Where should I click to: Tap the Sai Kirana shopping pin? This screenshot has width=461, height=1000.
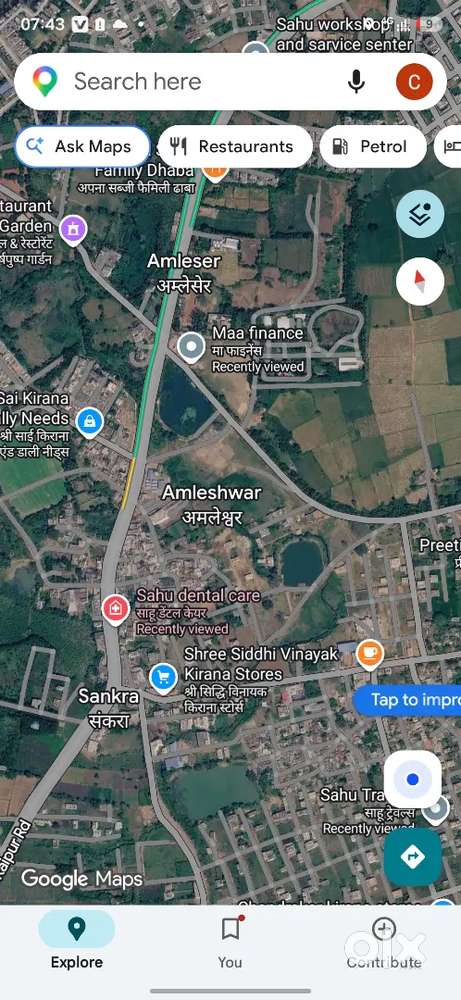coord(90,422)
